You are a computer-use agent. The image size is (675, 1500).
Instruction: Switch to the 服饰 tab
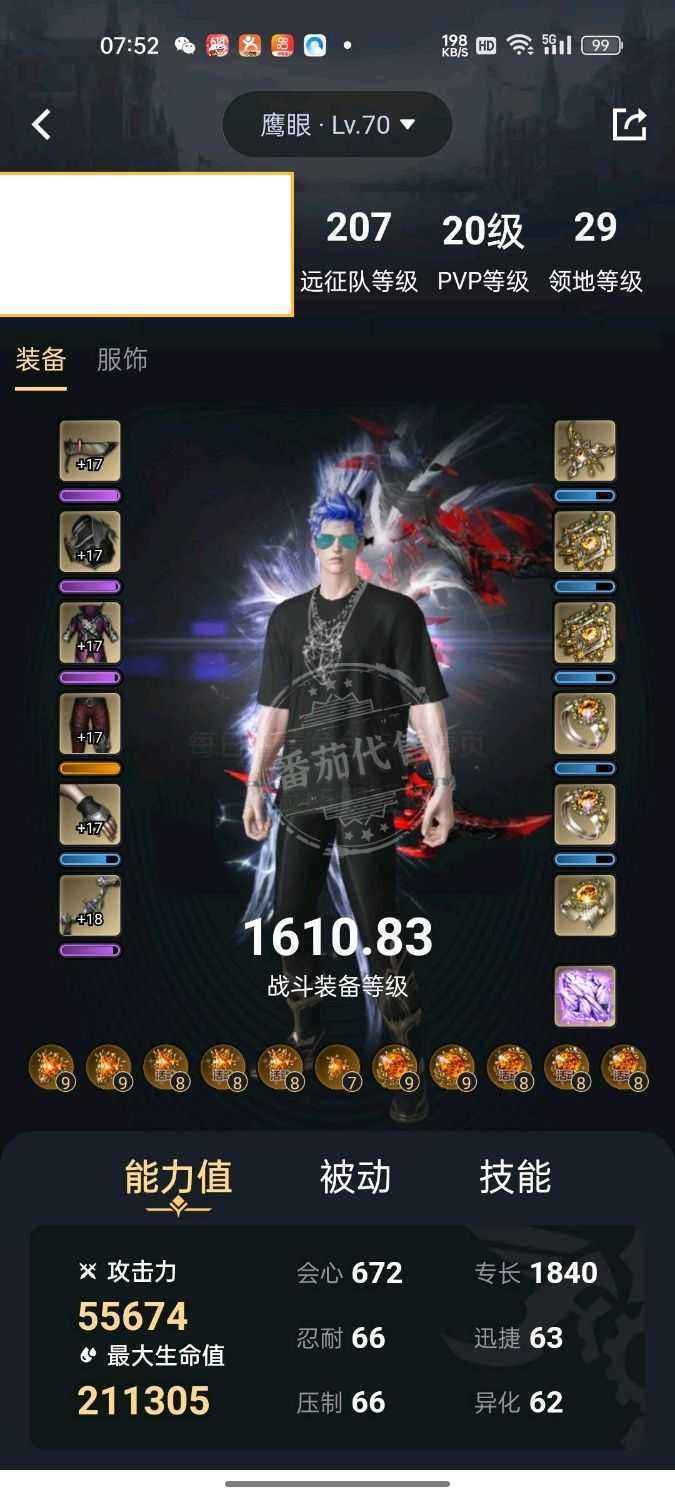click(x=122, y=360)
